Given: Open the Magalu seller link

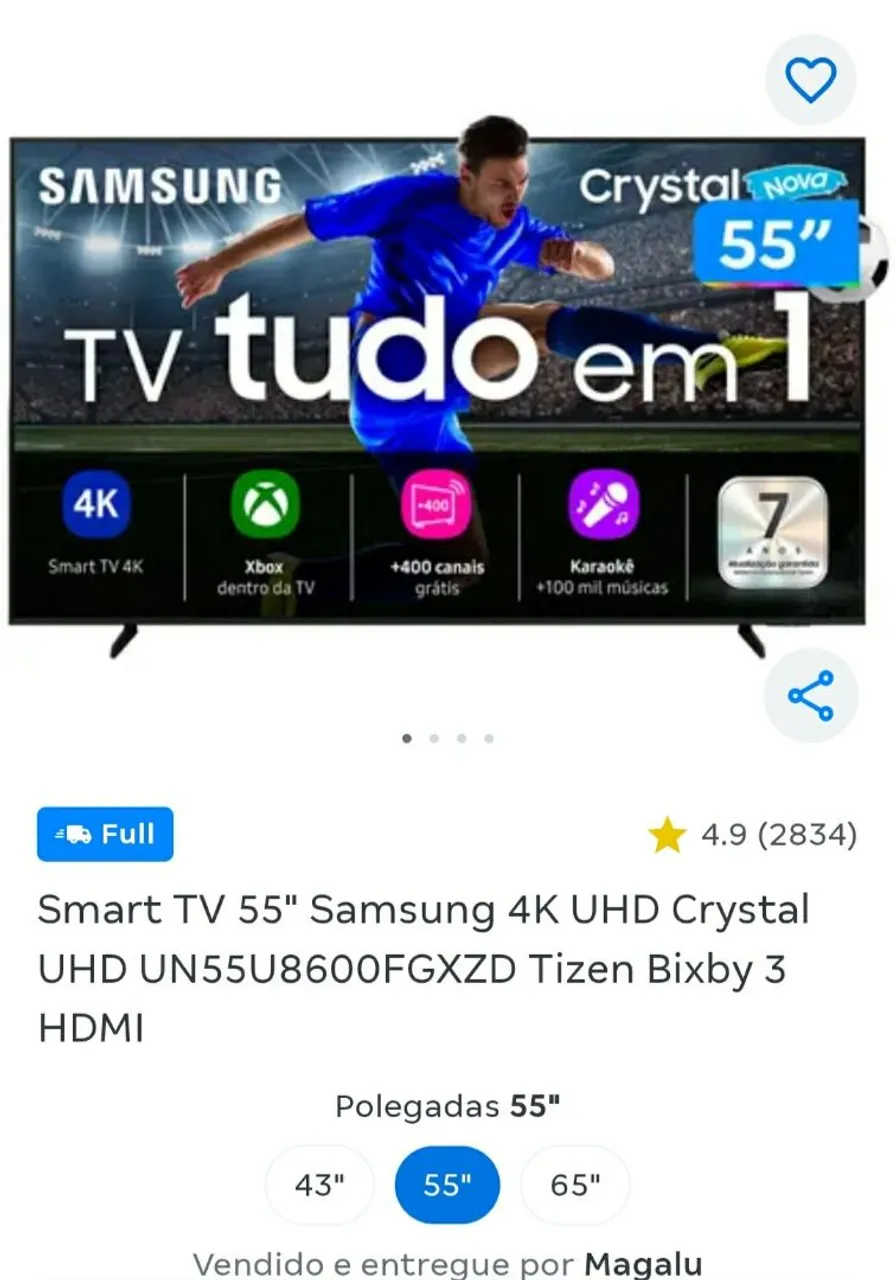Looking at the screenshot, I should click(643, 1264).
